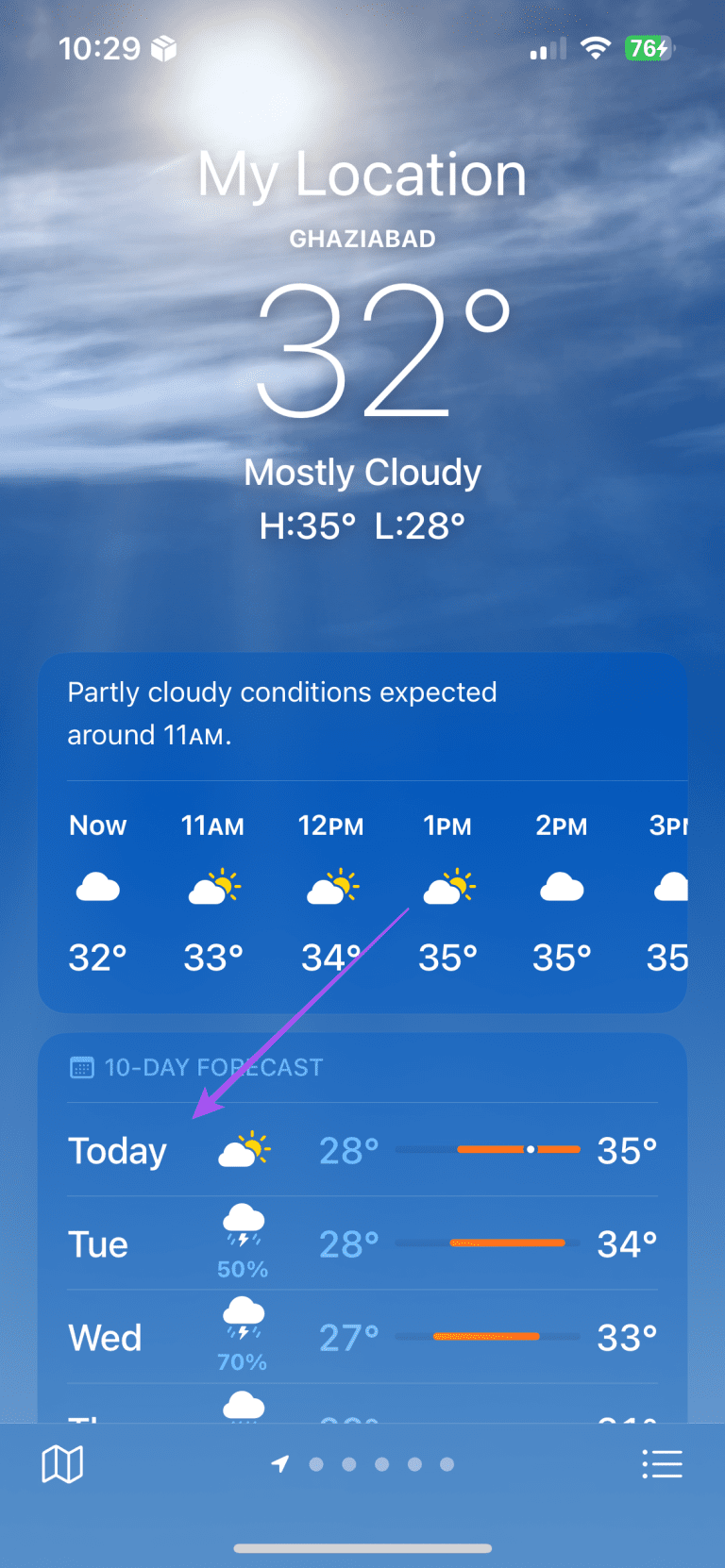Tap the location arrow indicator
725x1568 pixels.
(281, 1462)
